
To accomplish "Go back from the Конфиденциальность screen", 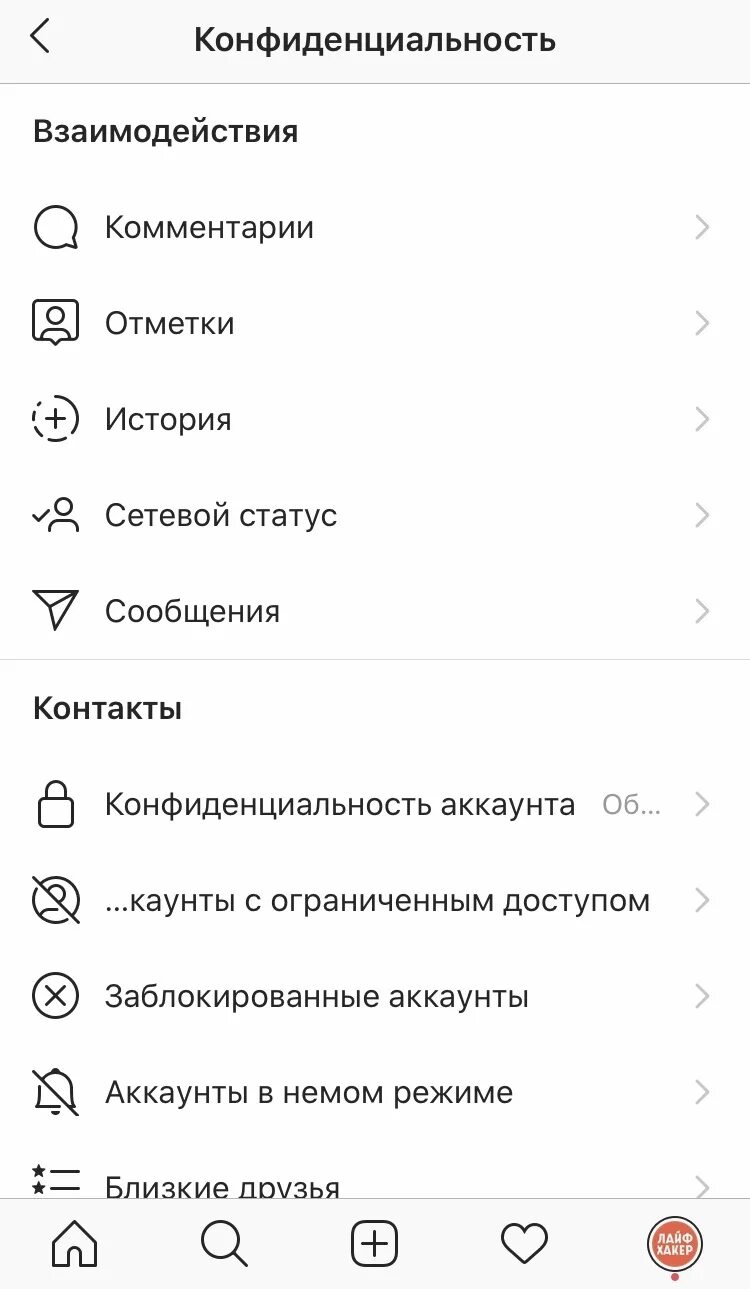I will [40, 38].
